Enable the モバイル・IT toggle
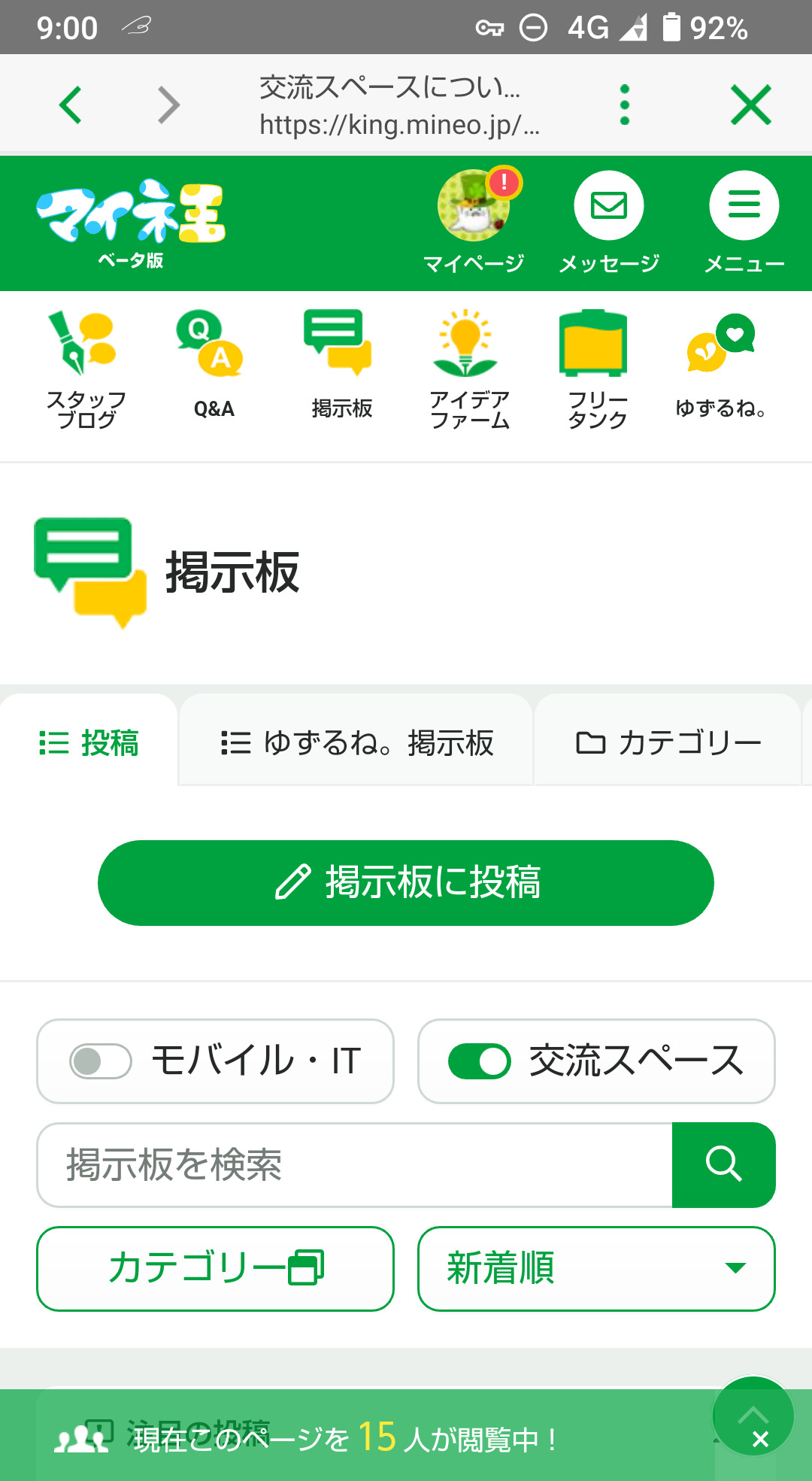The image size is (812, 1481). pyautogui.click(x=101, y=1061)
